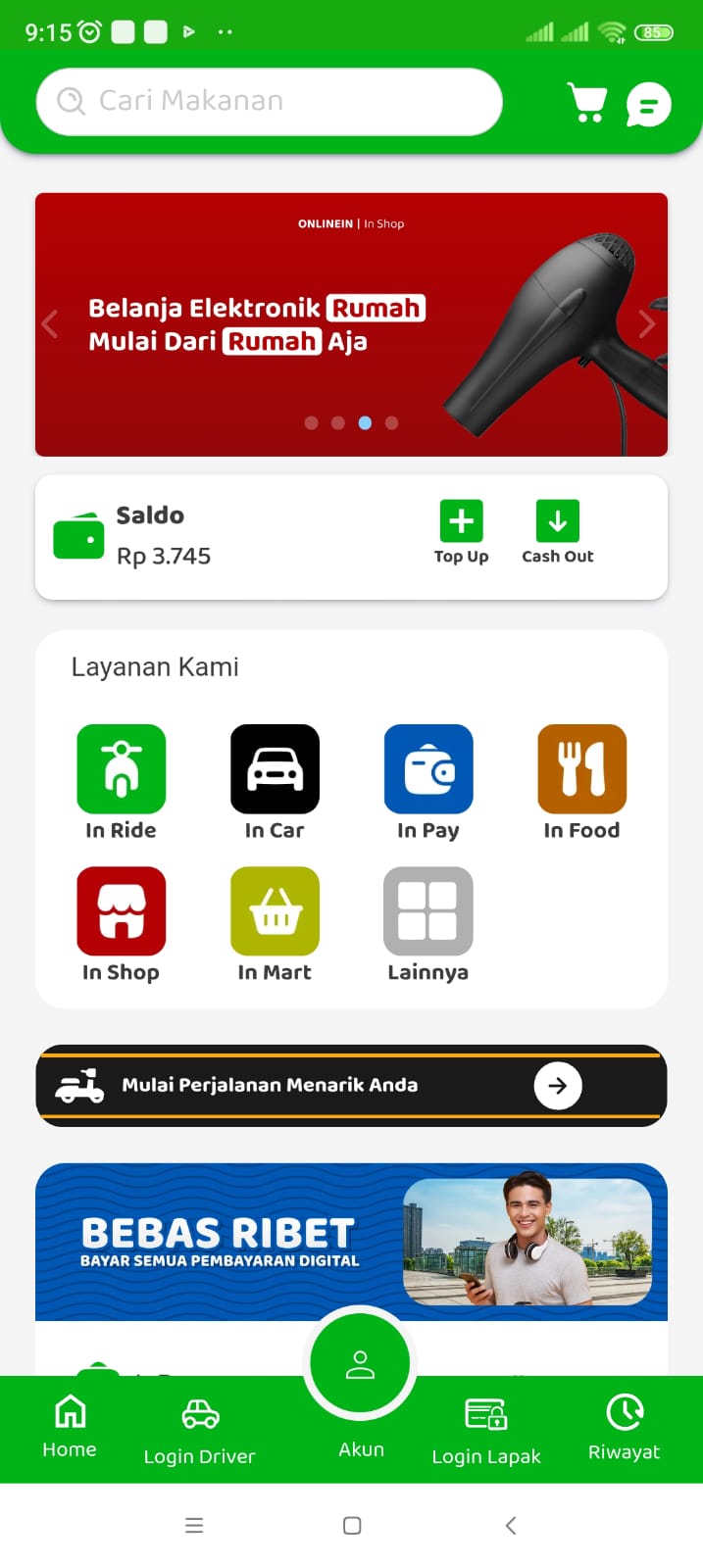Open the Bebas Ribet promo banner
This screenshot has height=1568, width=703.
351,1242
